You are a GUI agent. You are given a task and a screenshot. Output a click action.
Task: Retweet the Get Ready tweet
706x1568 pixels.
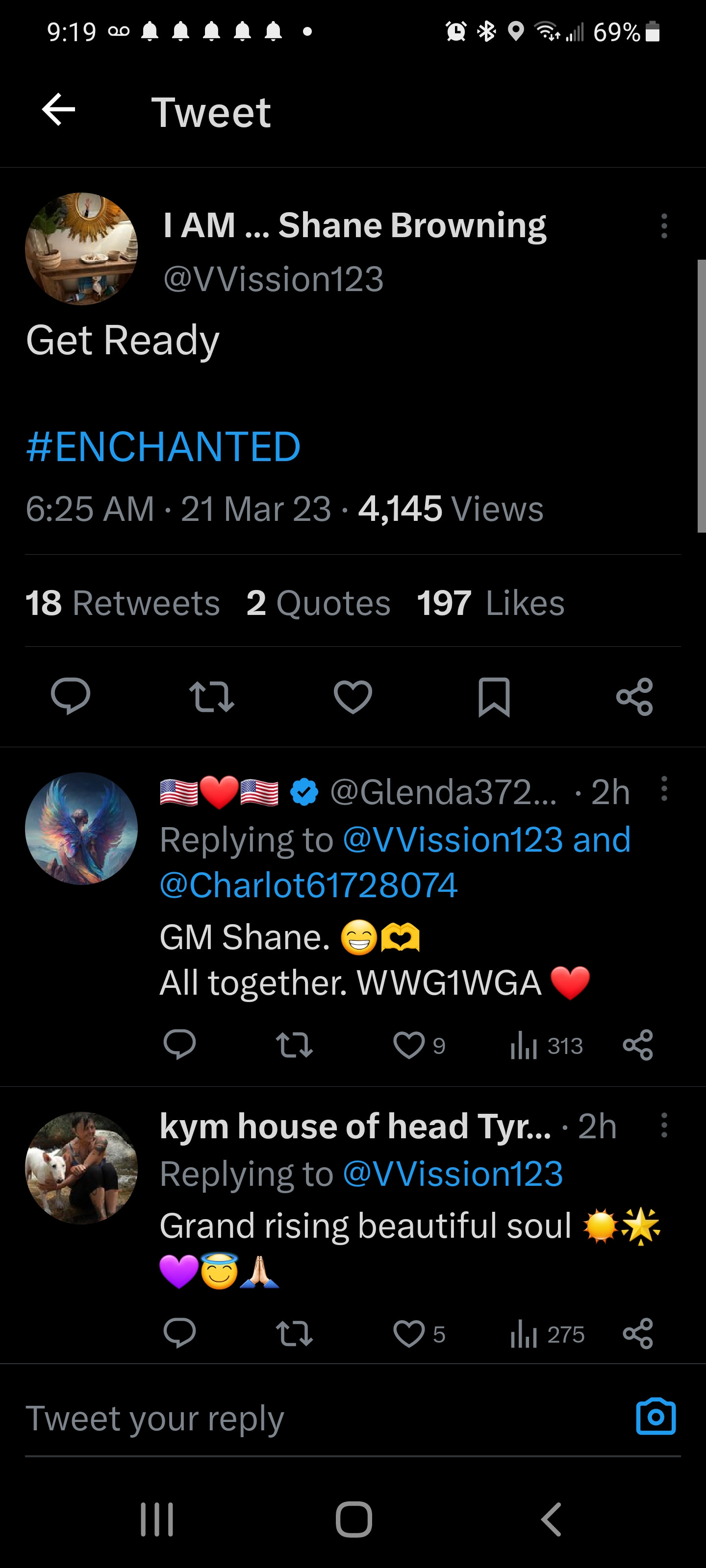(211, 696)
